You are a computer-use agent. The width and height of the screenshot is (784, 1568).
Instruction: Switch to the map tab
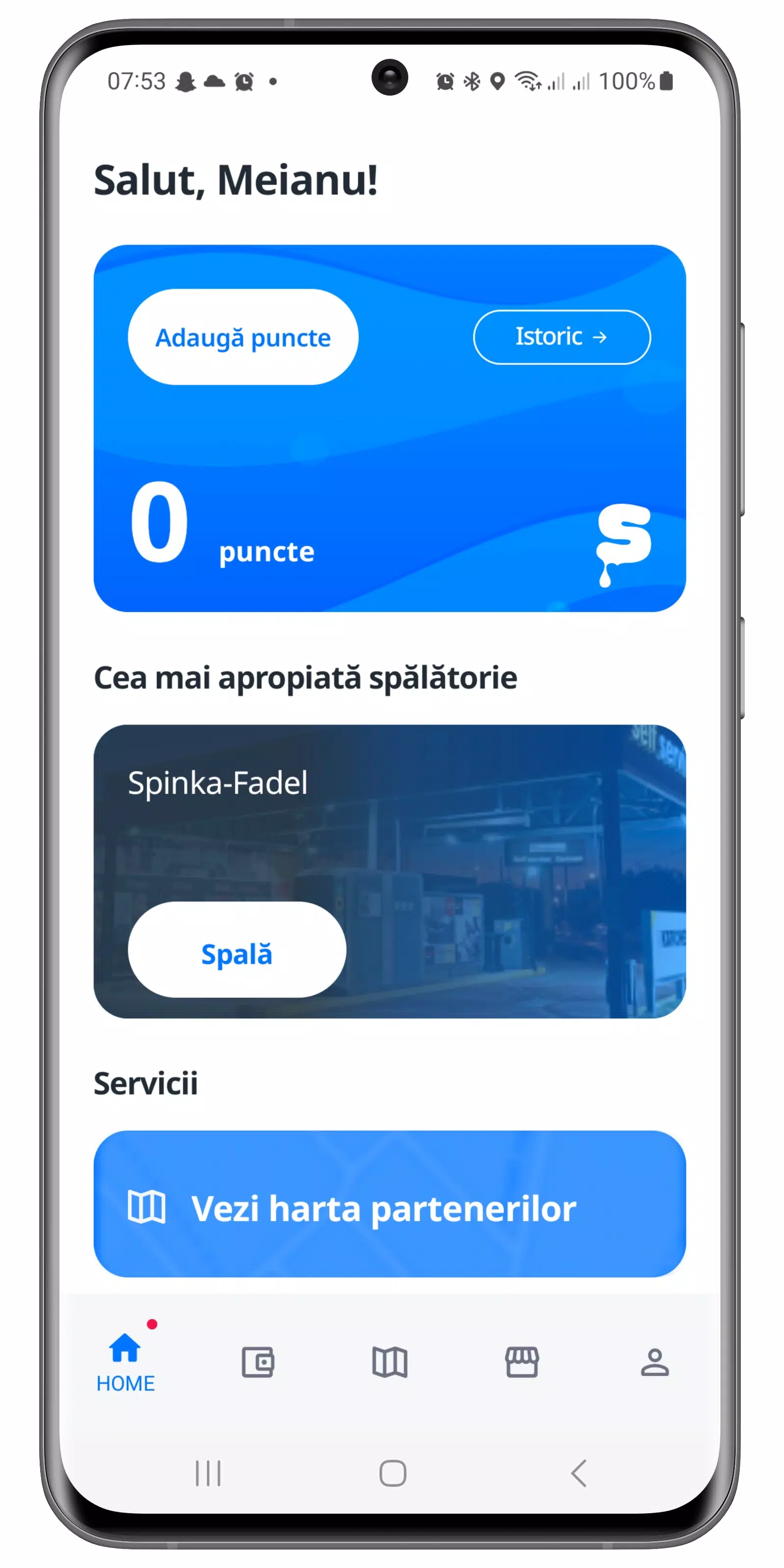coord(390,1362)
